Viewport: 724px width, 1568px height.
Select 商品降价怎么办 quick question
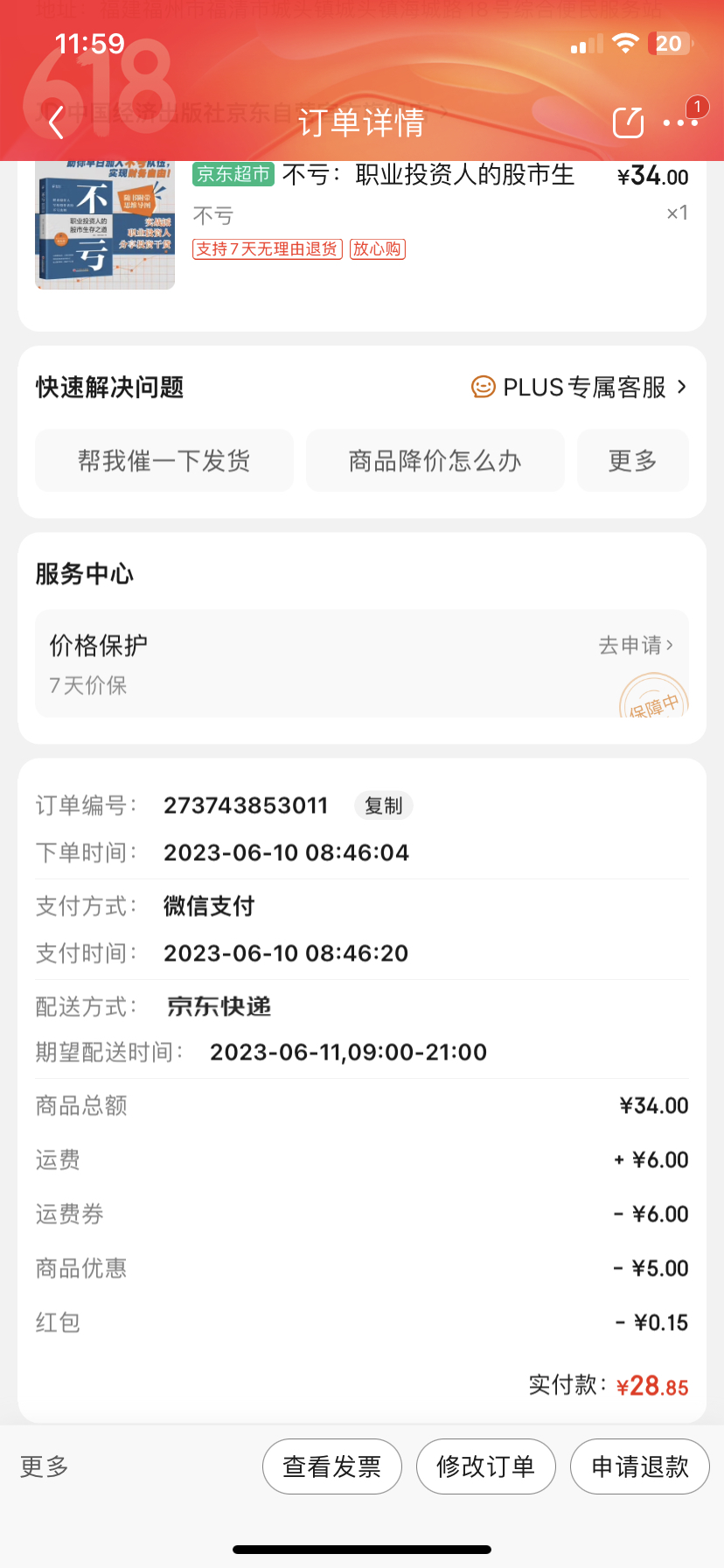point(435,460)
